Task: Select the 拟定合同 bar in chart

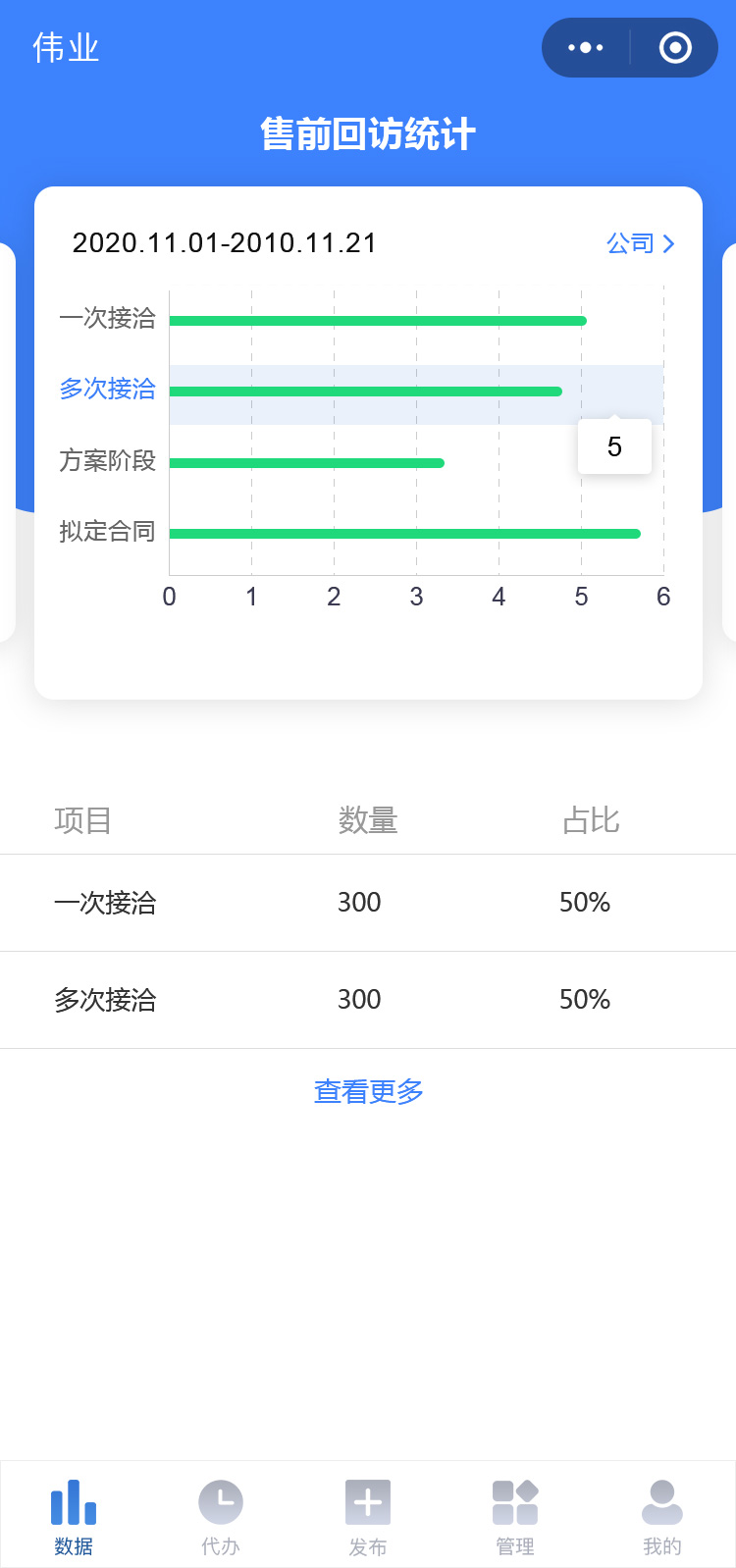Action: click(404, 534)
